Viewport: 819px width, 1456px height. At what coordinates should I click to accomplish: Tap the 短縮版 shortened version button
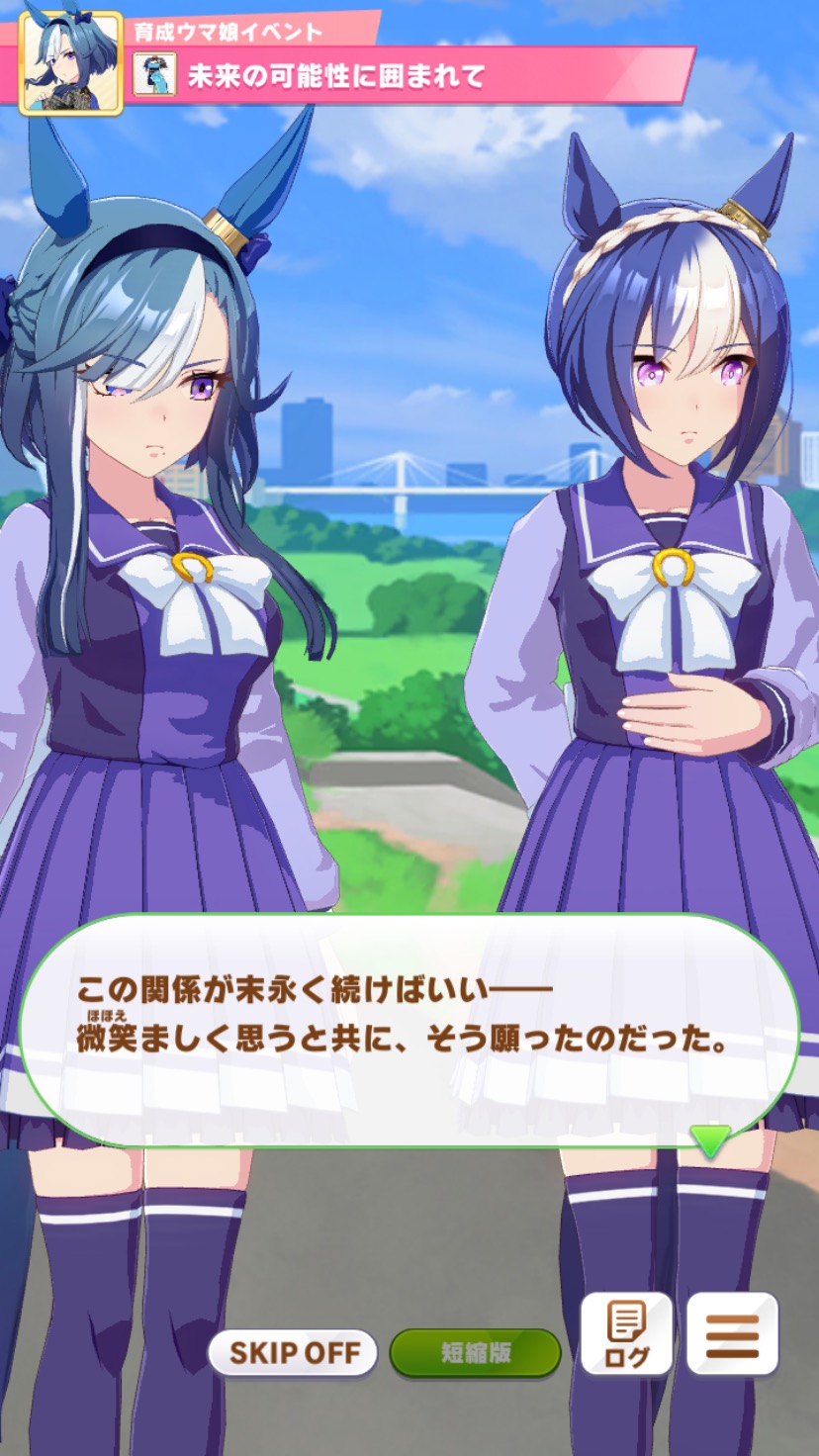pyautogui.click(x=475, y=1353)
